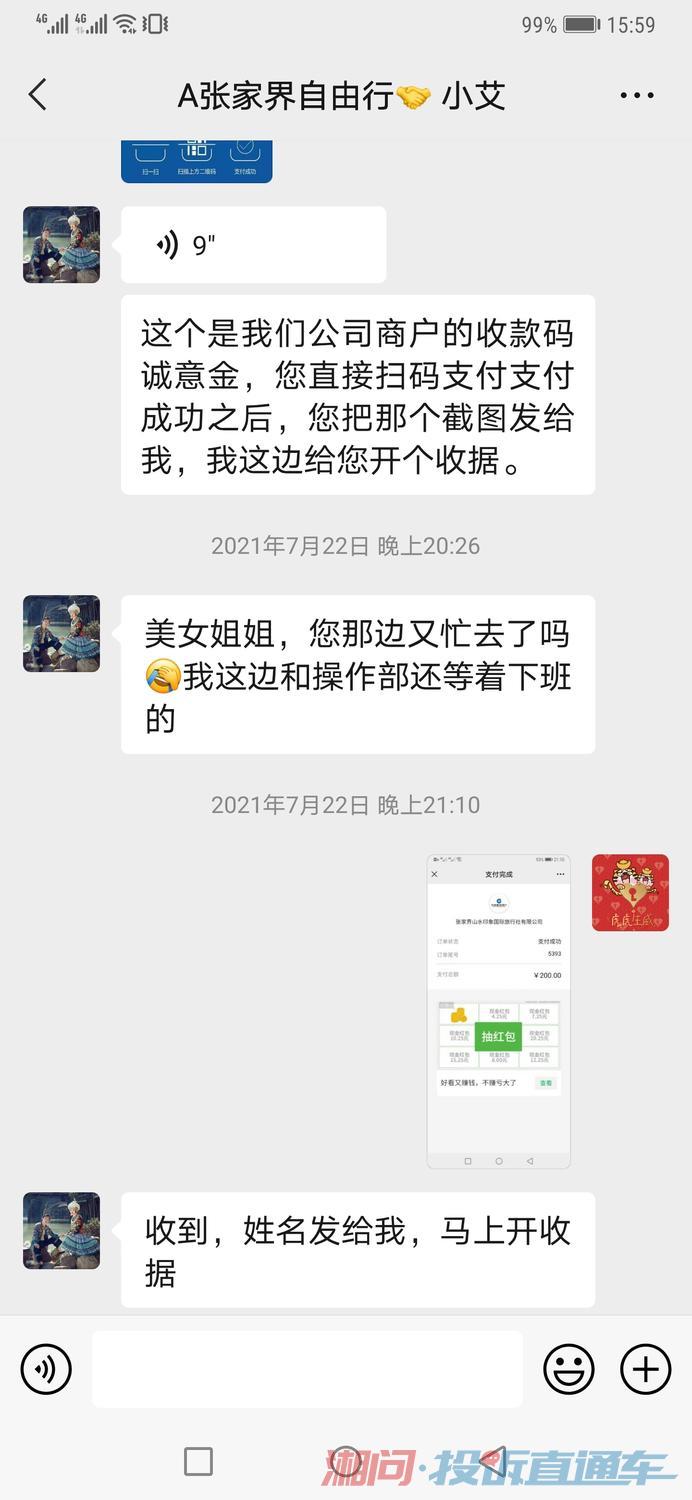Image resolution: width=692 pixels, height=1500 pixels.
Task: Open contact's avatar beside the voice message
Action: (62, 245)
